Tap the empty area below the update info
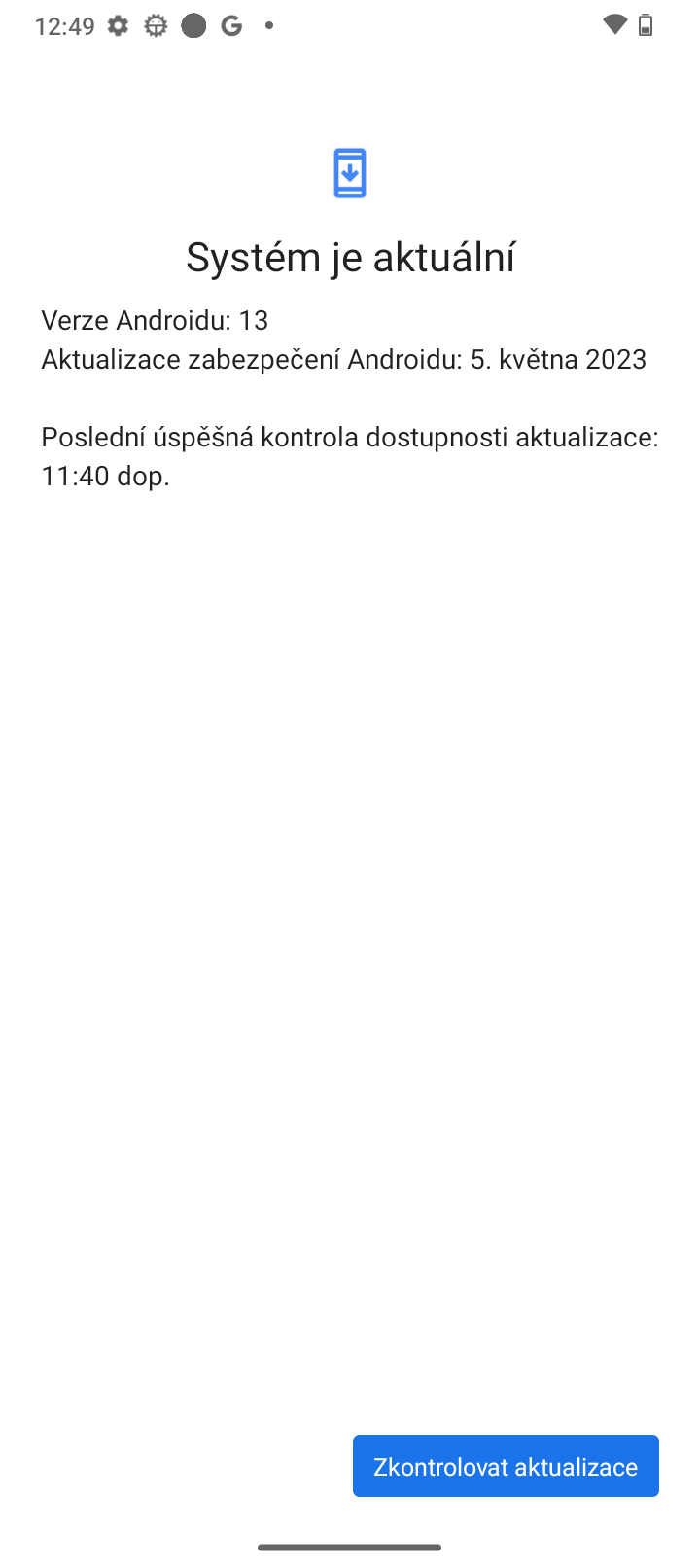 pyautogui.click(x=350, y=875)
